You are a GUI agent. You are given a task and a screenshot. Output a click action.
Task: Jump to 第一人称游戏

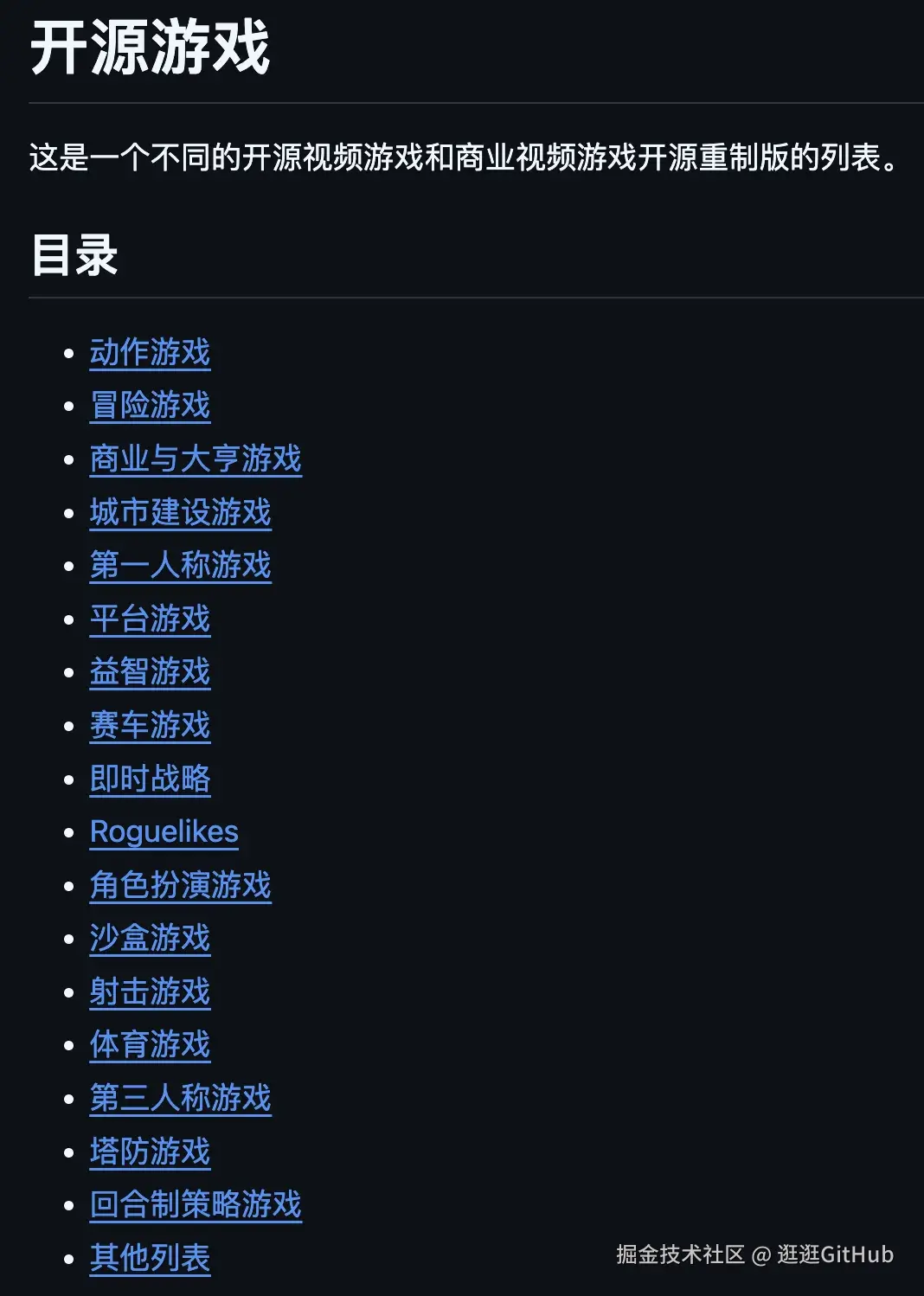pyautogui.click(x=181, y=567)
